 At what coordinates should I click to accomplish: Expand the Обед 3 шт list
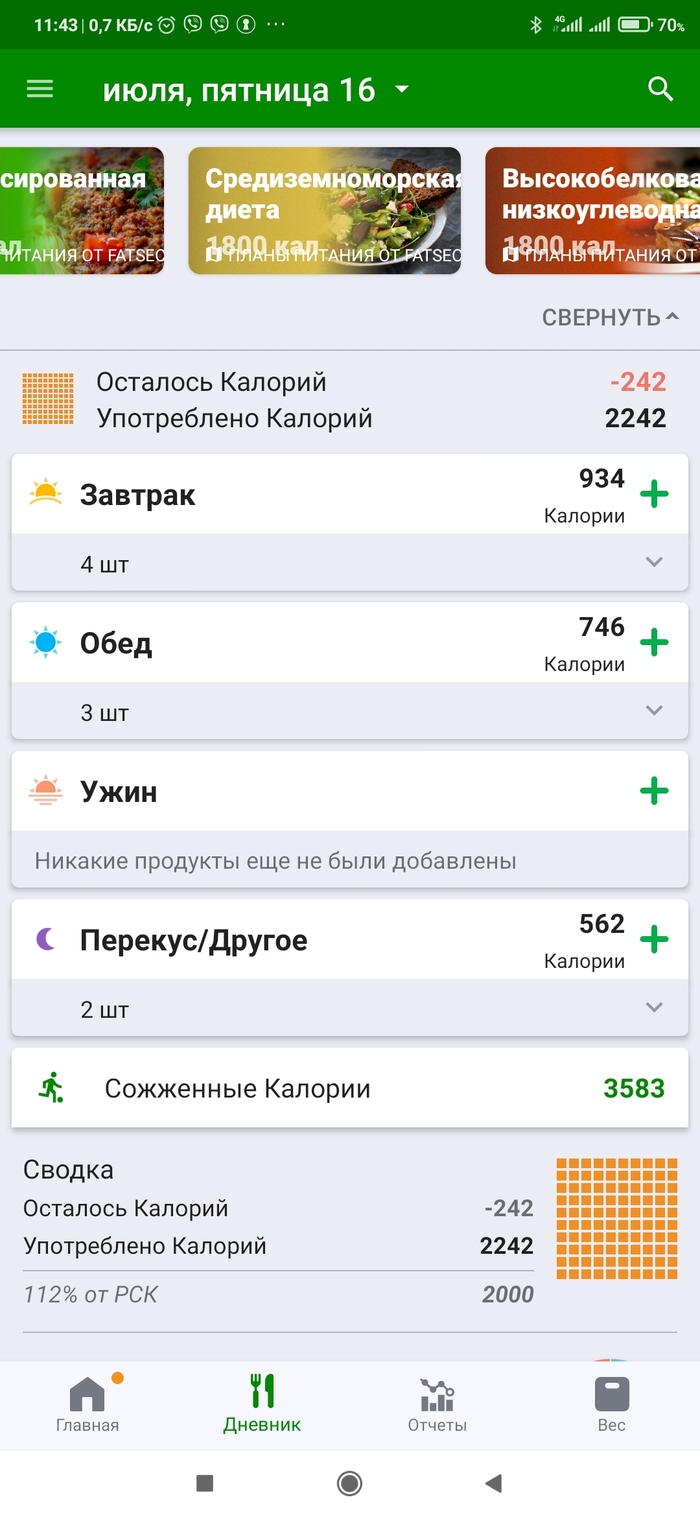point(654,711)
